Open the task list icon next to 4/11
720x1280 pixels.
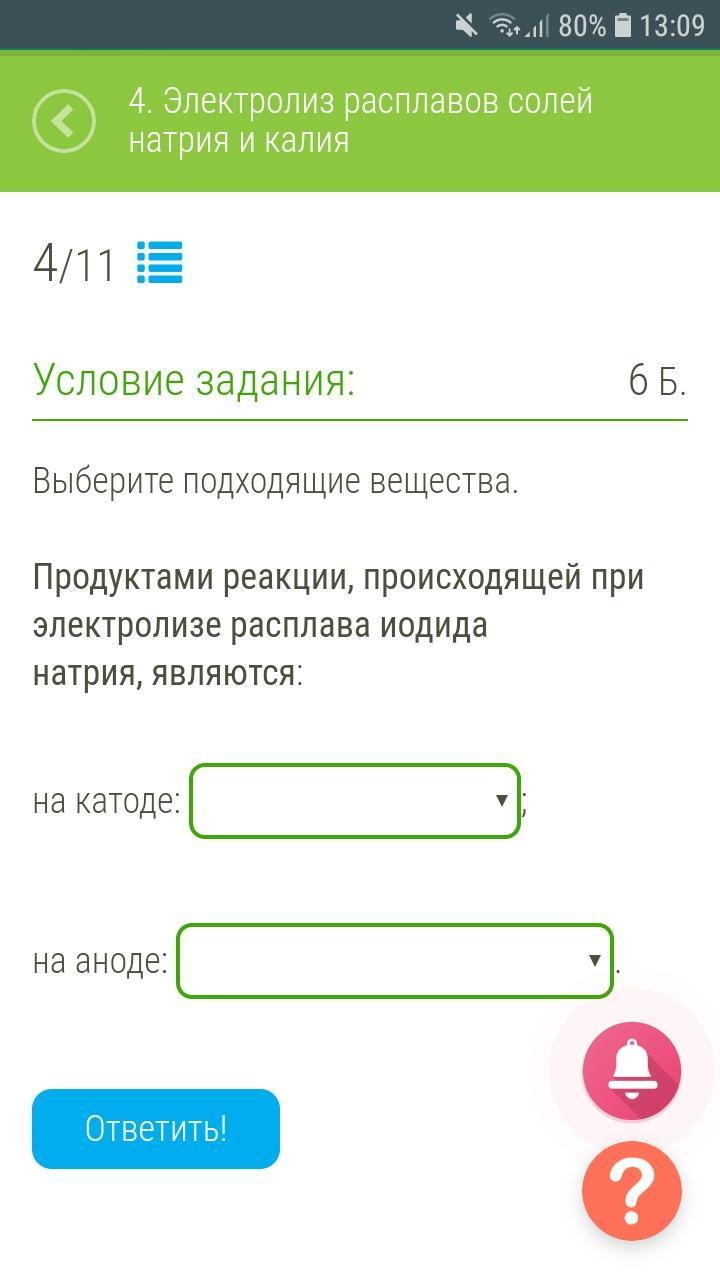(x=160, y=263)
